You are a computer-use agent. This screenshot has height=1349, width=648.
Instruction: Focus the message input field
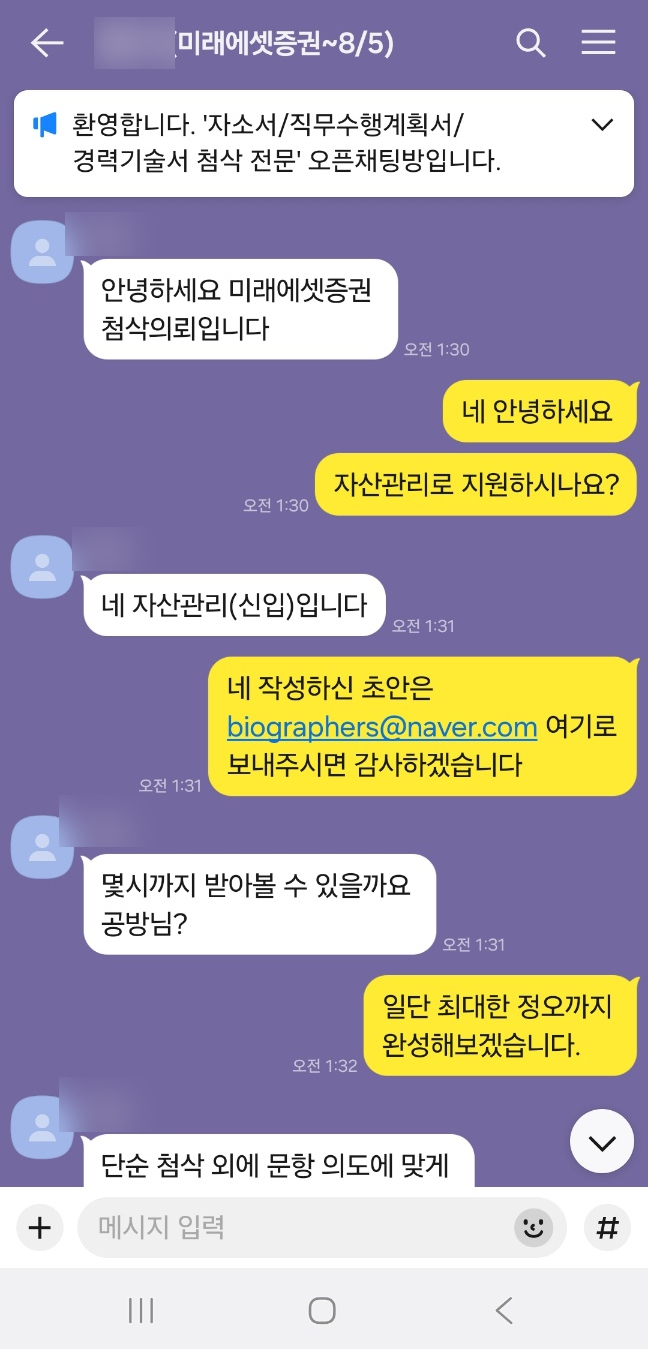300,1227
